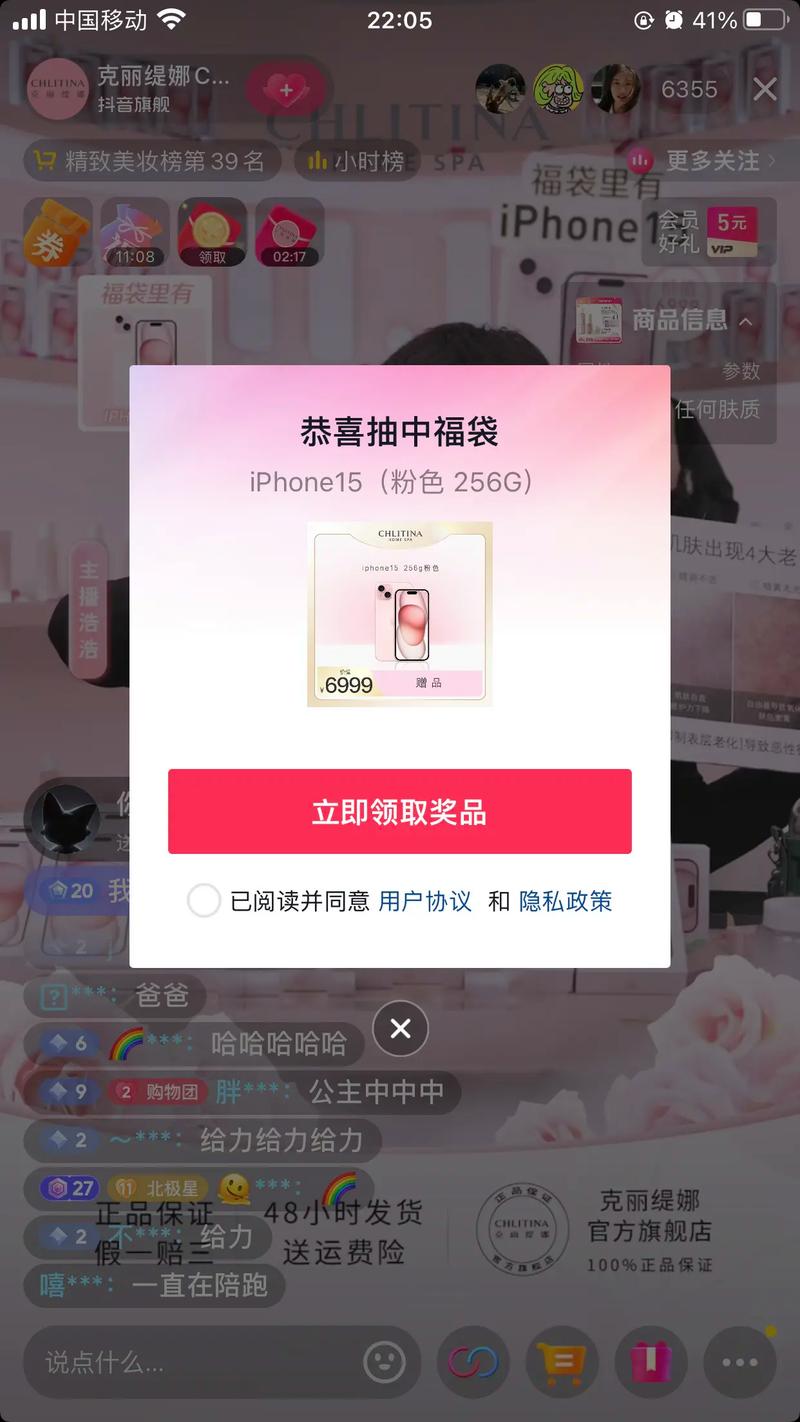Open the 隐私政策 link
This screenshot has width=800, height=1422.
[x=565, y=901]
